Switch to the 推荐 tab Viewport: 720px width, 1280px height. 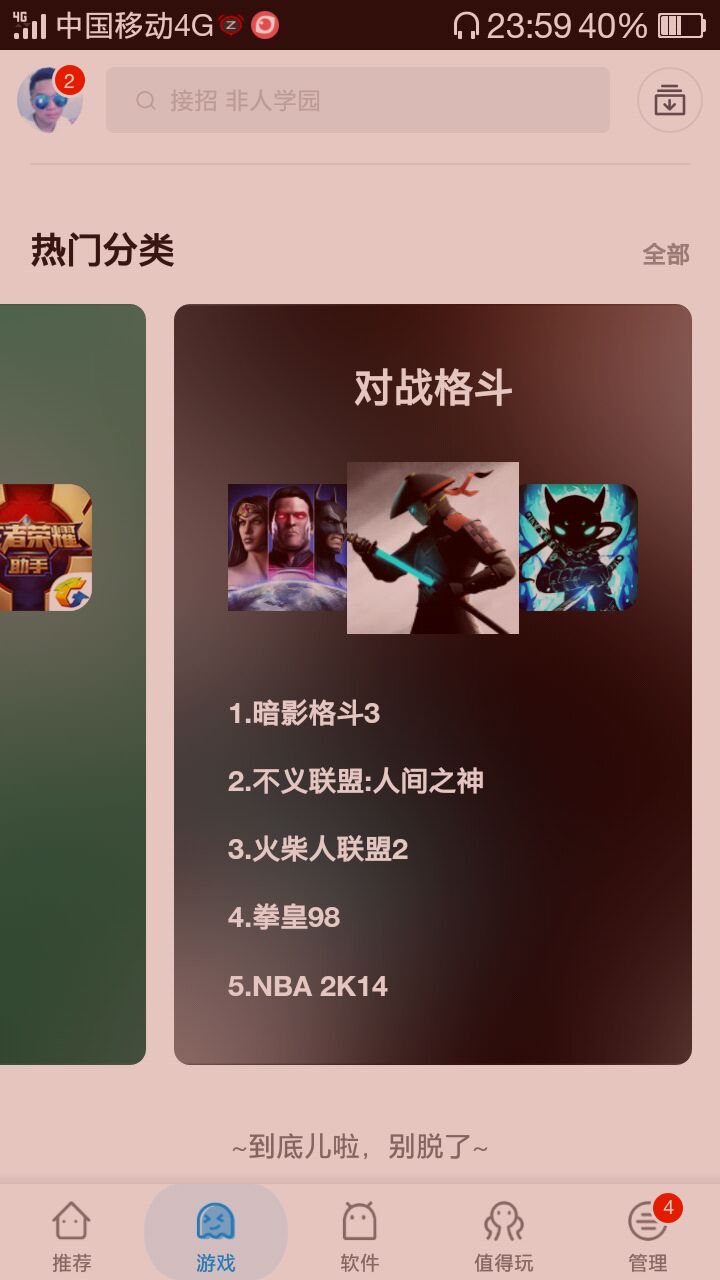[x=72, y=1236]
